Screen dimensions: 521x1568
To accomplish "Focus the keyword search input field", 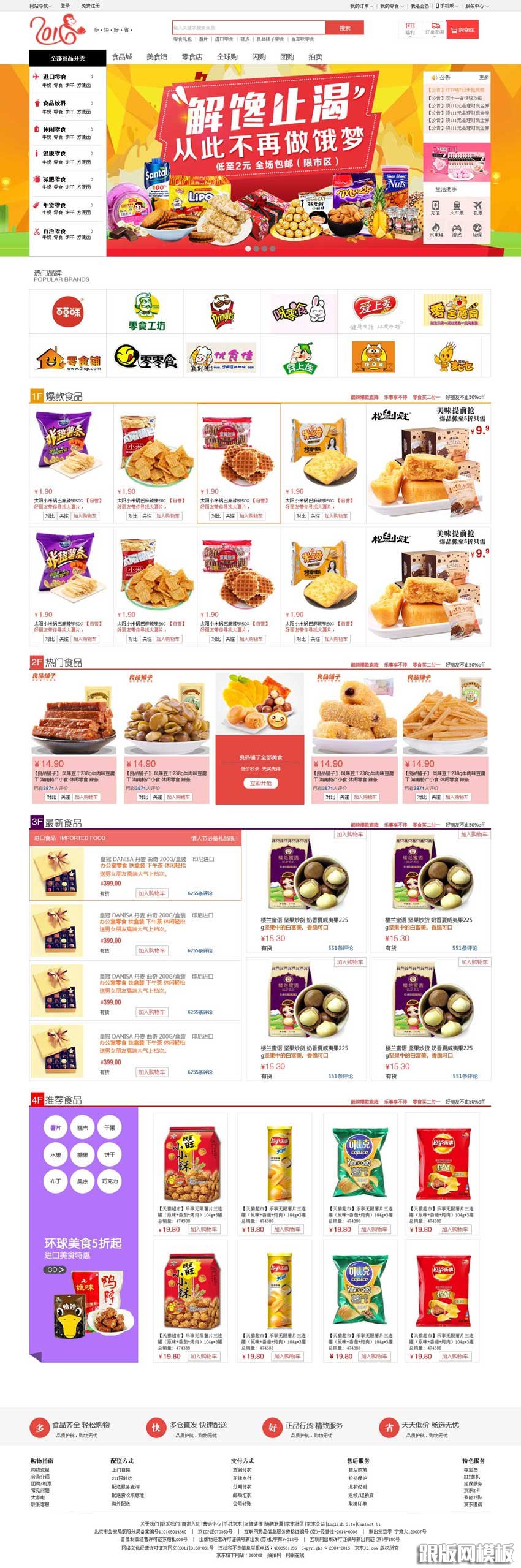I will 248,28.
